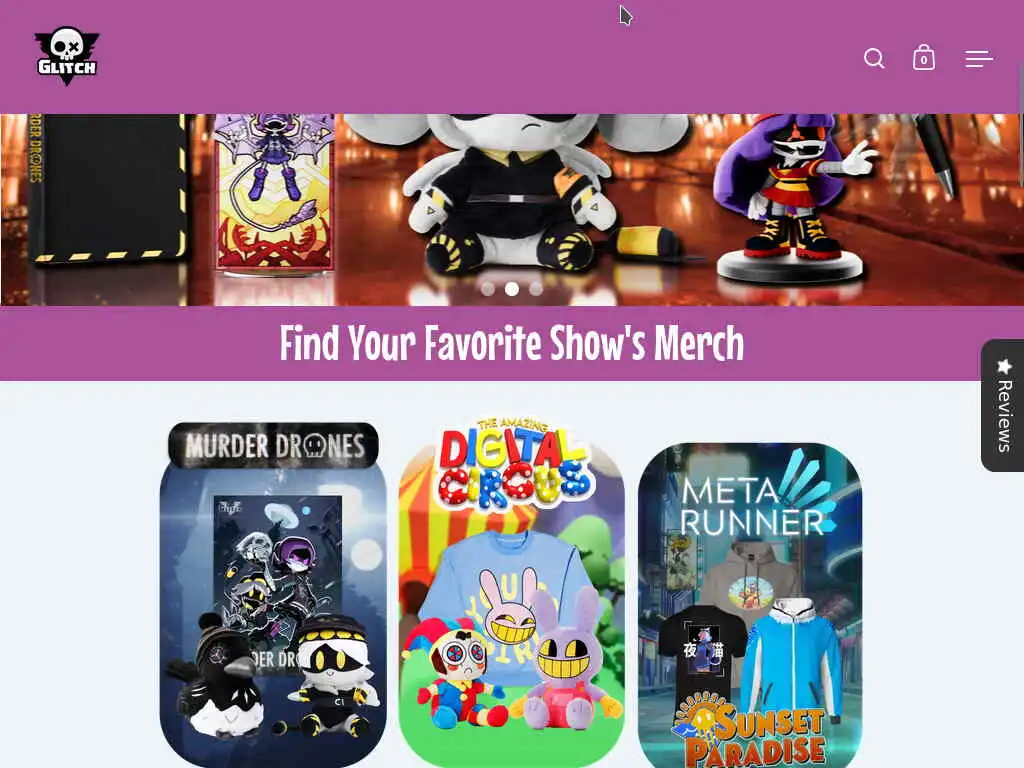The height and width of the screenshot is (768, 1024).
Task: Open the search icon
Action: pyautogui.click(x=874, y=59)
